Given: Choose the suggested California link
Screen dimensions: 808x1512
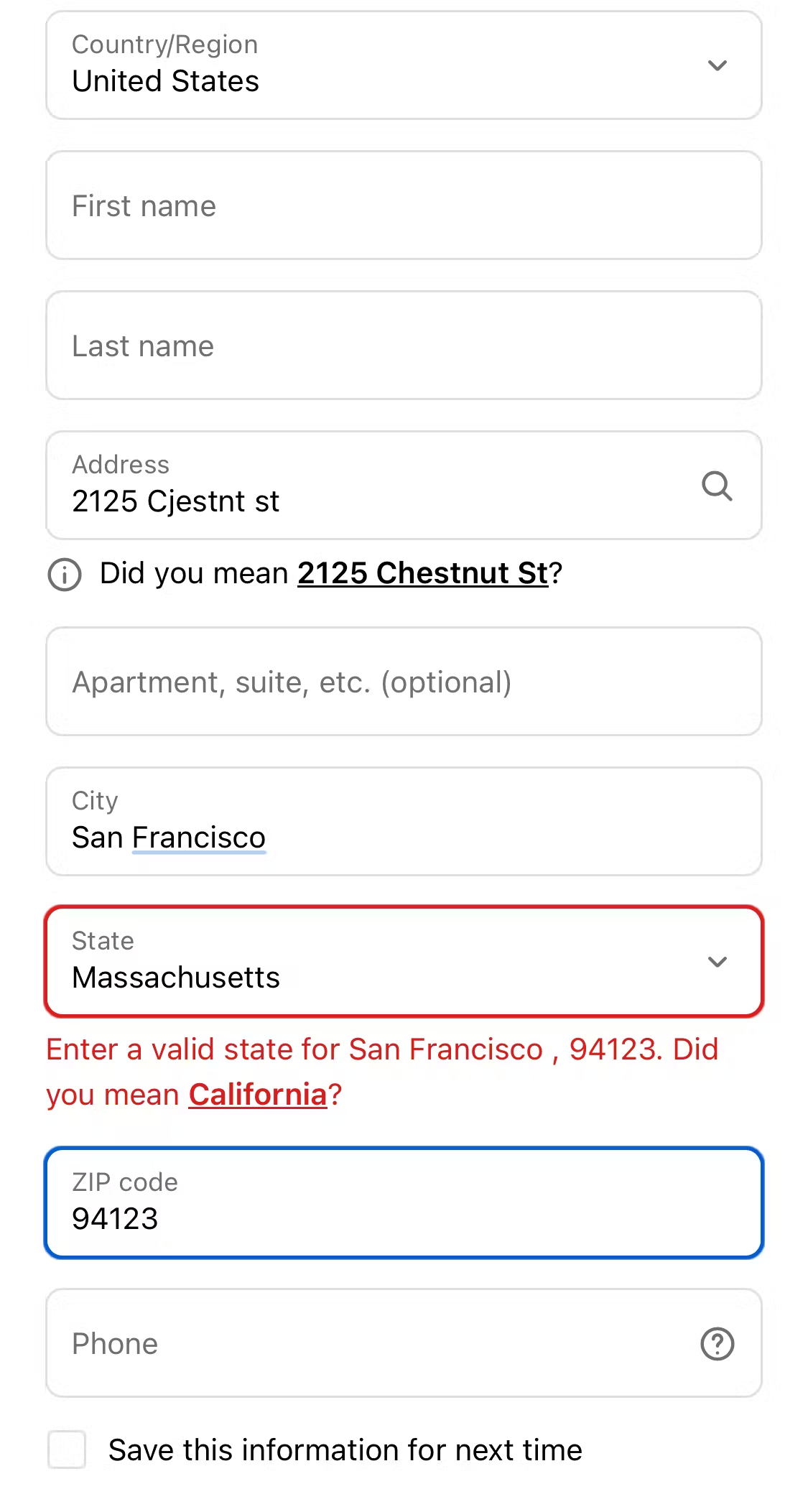Looking at the screenshot, I should [258, 1095].
